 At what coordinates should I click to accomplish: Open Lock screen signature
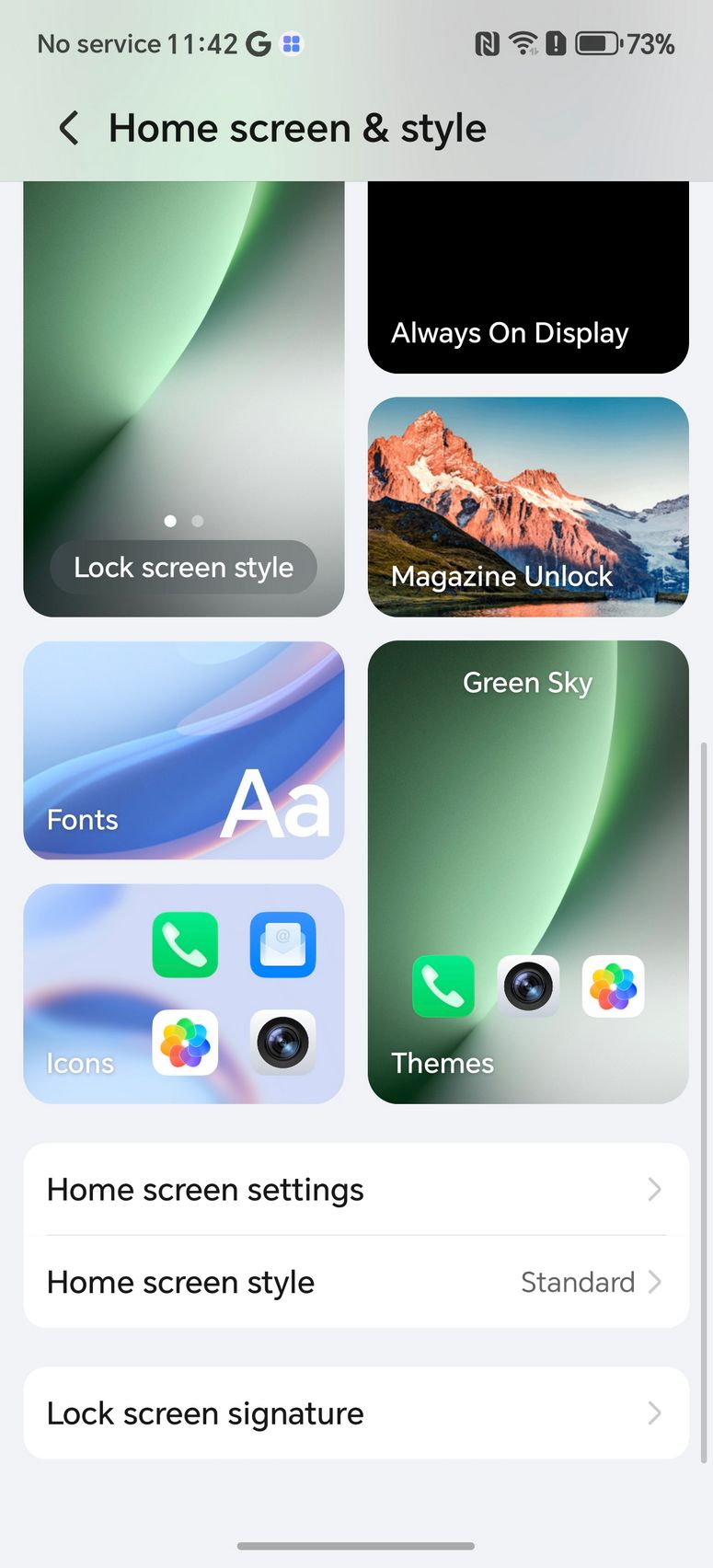coord(356,1412)
